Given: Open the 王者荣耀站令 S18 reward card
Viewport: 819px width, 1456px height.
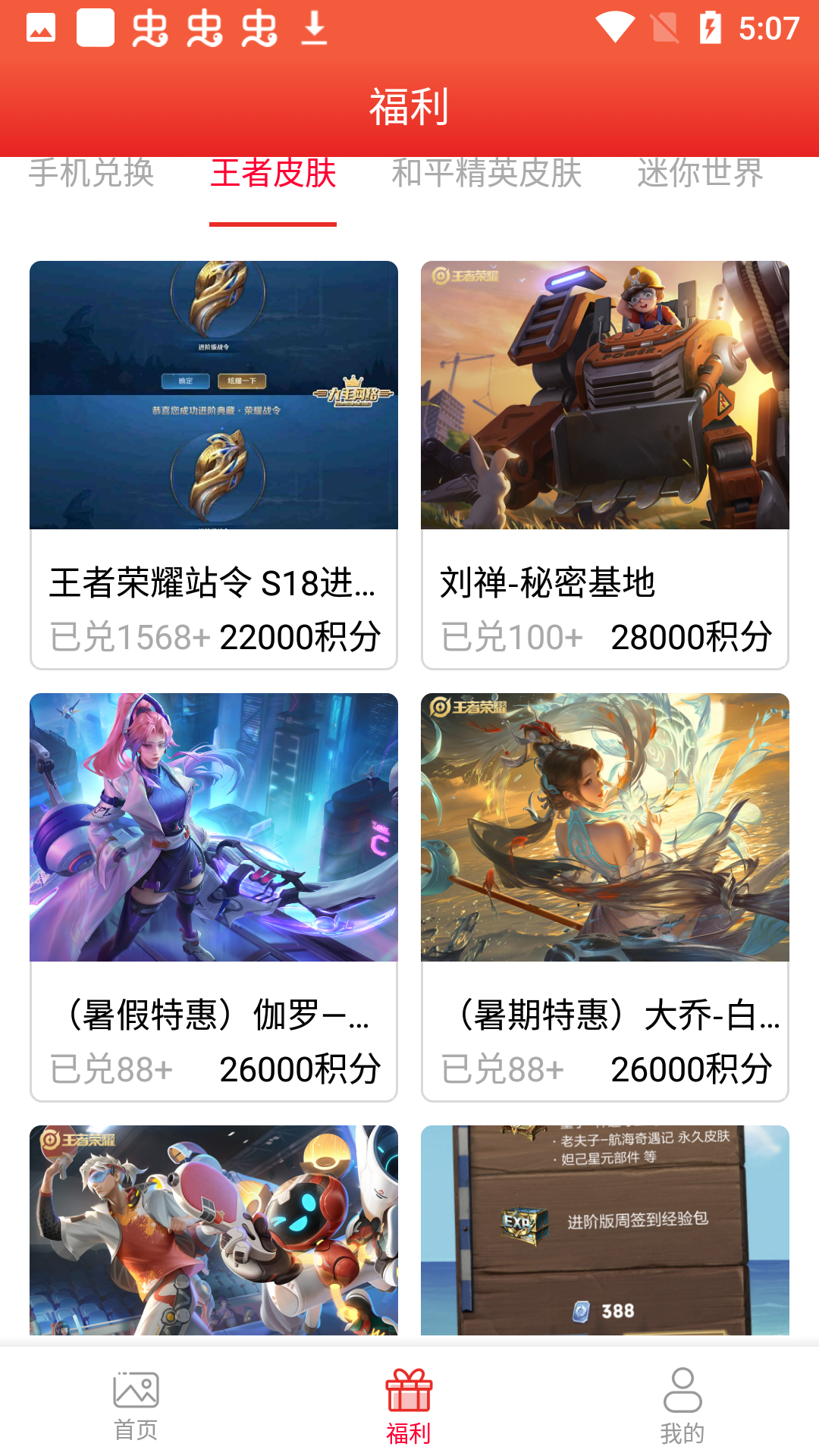Looking at the screenshot, I should pyautogui.click(x=214, y=464).
